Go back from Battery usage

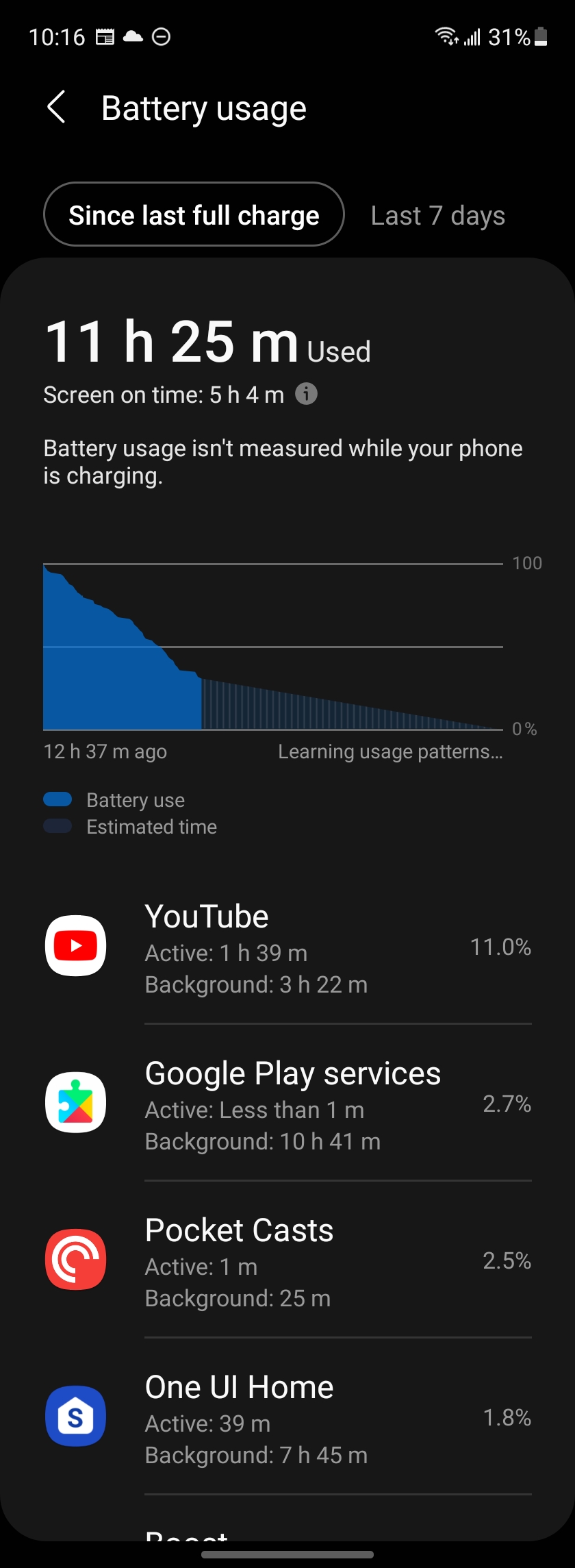point(56,108)
